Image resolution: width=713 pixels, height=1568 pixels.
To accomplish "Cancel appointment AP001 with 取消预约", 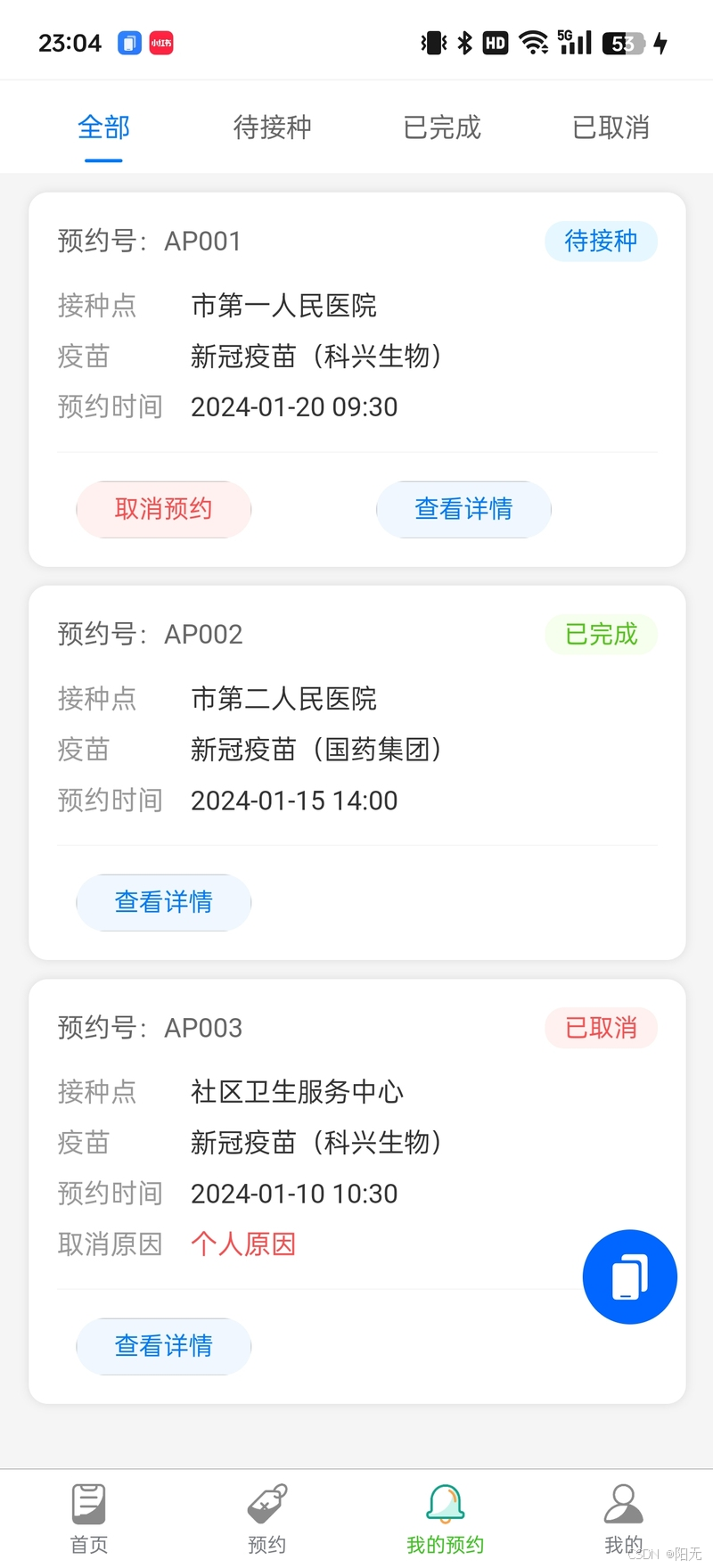I will (164, 509).
